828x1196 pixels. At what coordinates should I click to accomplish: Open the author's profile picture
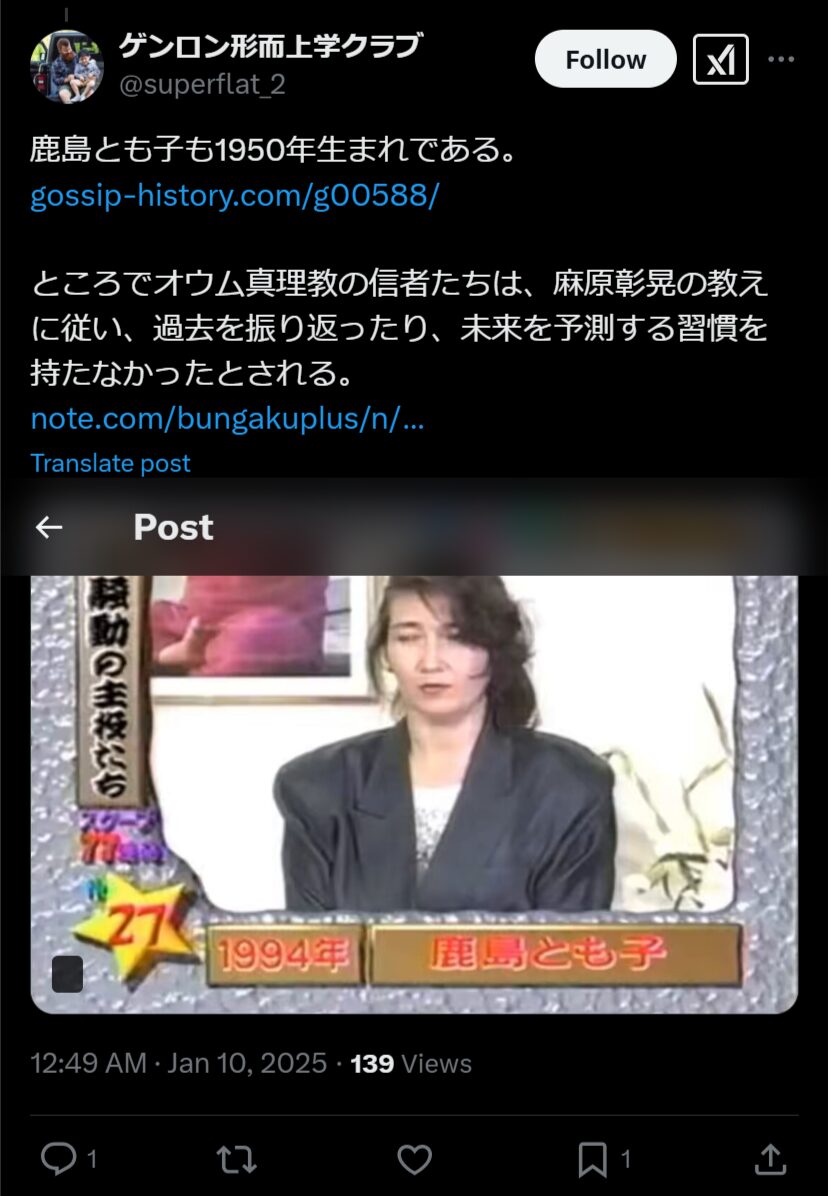[67, 66]
